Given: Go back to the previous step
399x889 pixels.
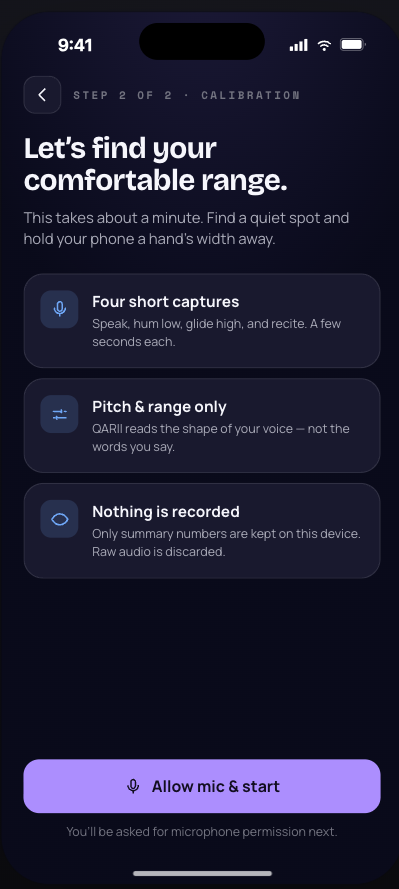Looking at the screenshot, I should pos(43,95).
